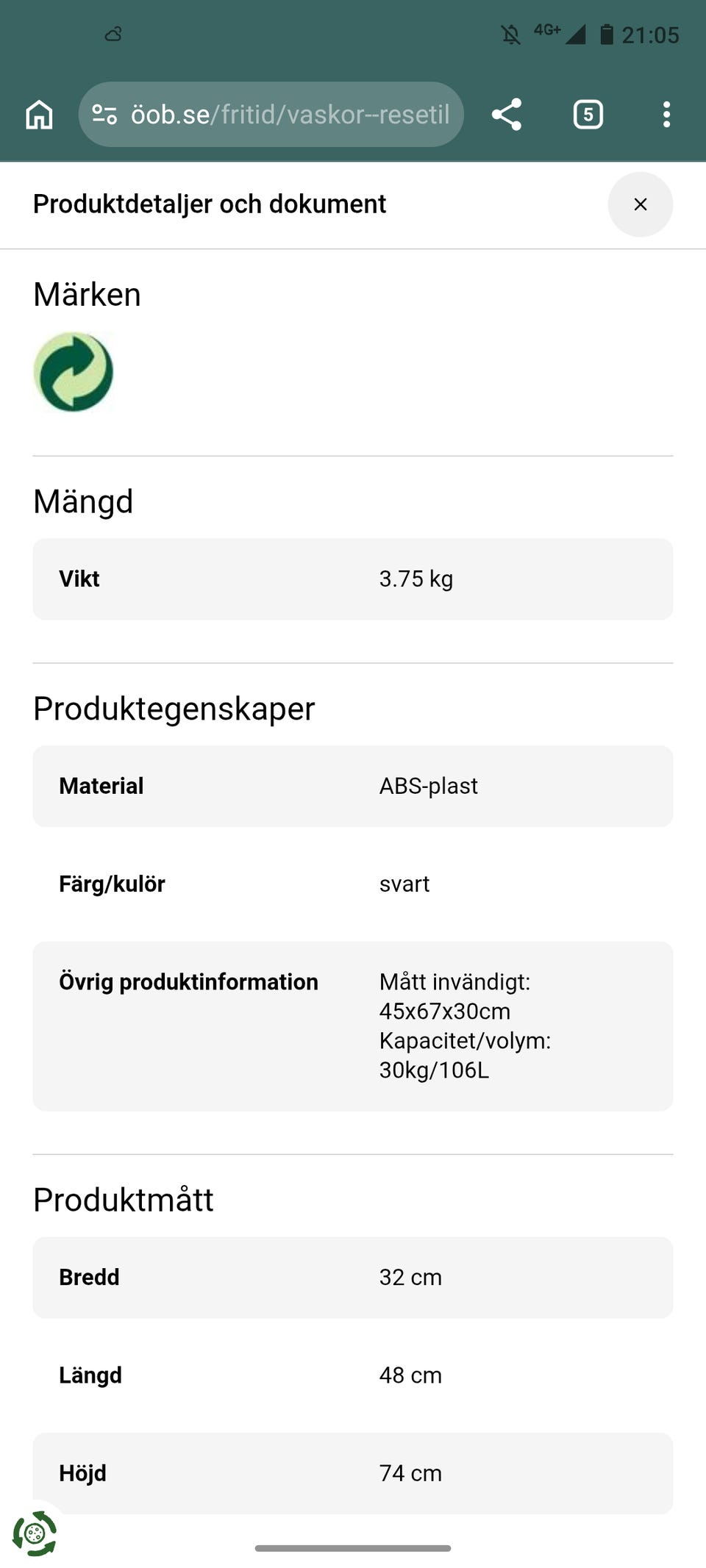The image size is (706, 1568).
Task: Open the browser overflow menu
Action: tap(666, 115)
